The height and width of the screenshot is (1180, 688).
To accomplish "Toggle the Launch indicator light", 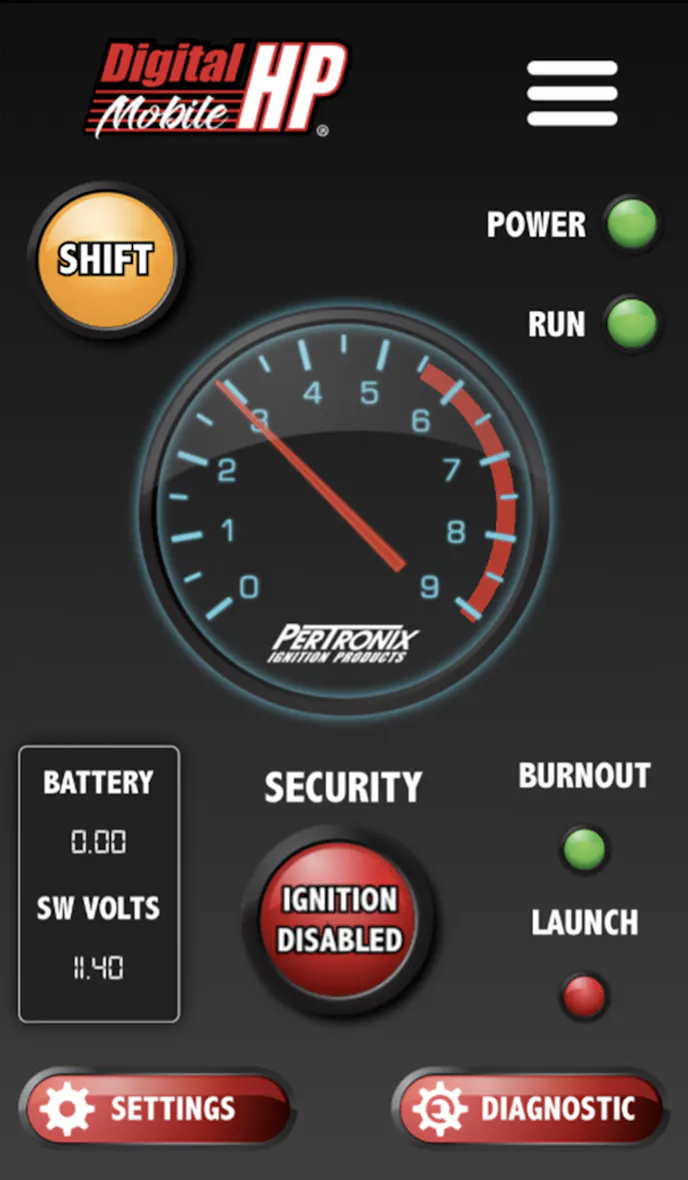I will tap(585, 995).
